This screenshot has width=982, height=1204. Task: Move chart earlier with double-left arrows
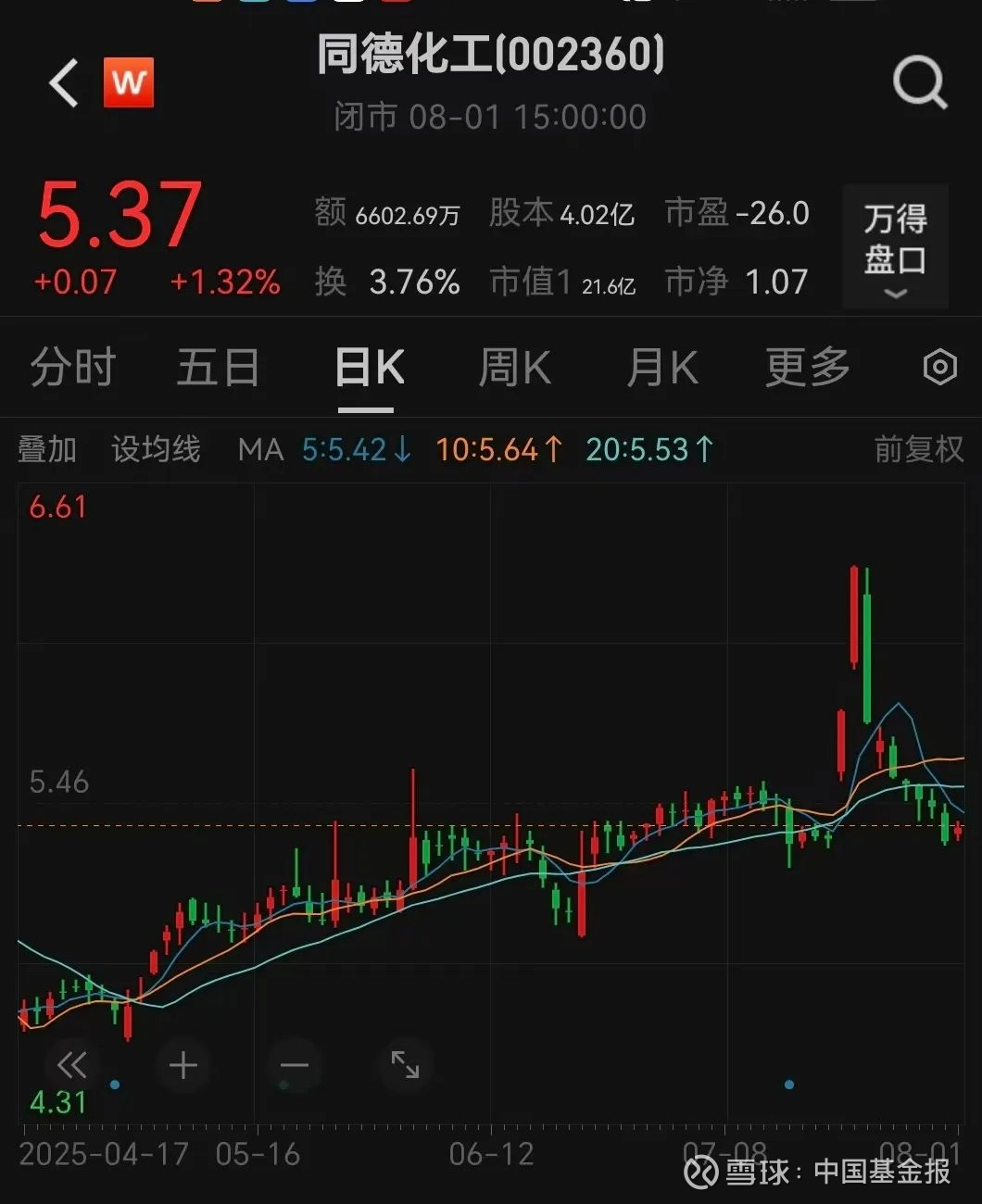[71, 1065]
